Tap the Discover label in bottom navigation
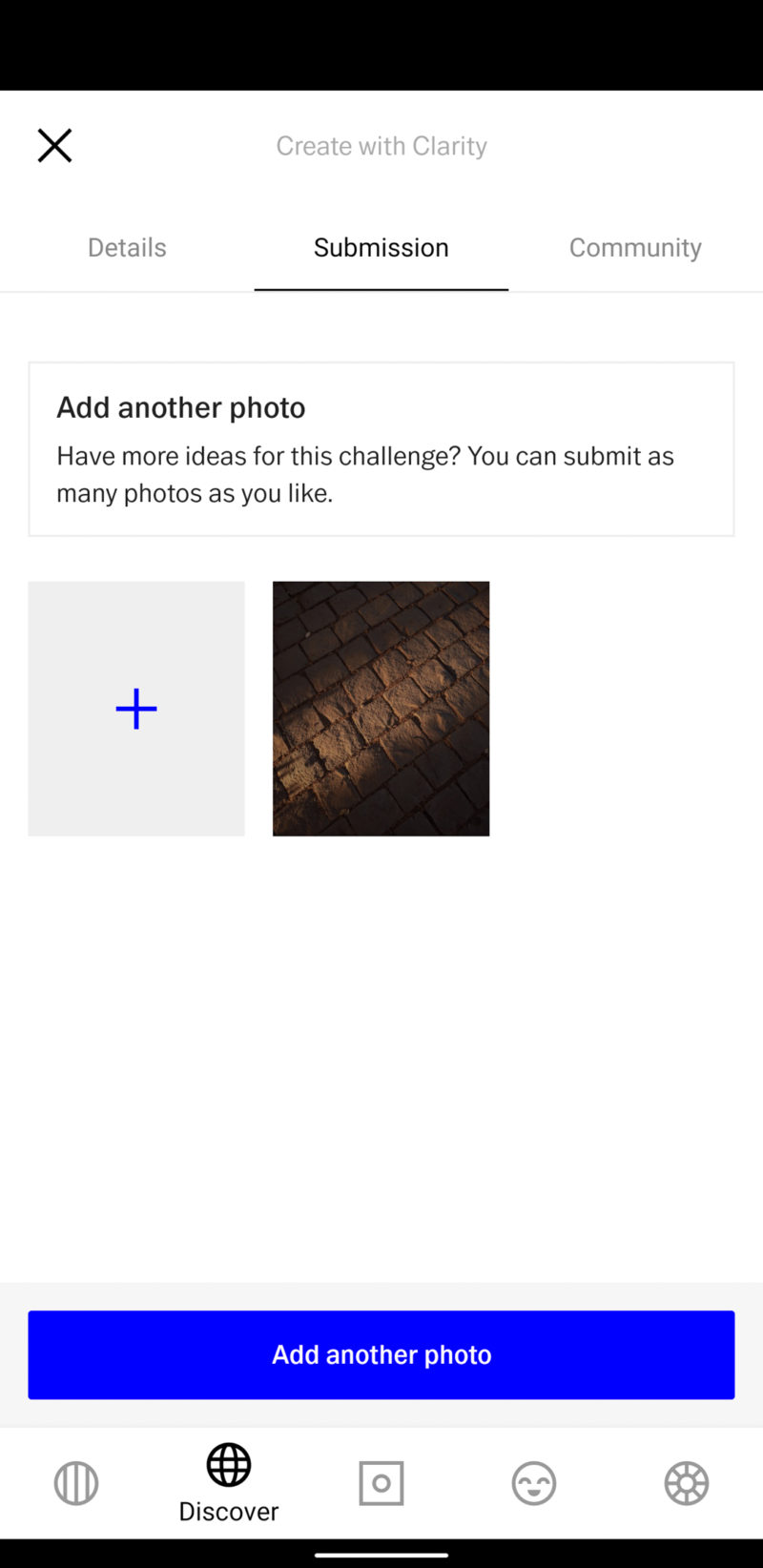This screenshot has height=1568, width=763. (x=229, y=1511)
